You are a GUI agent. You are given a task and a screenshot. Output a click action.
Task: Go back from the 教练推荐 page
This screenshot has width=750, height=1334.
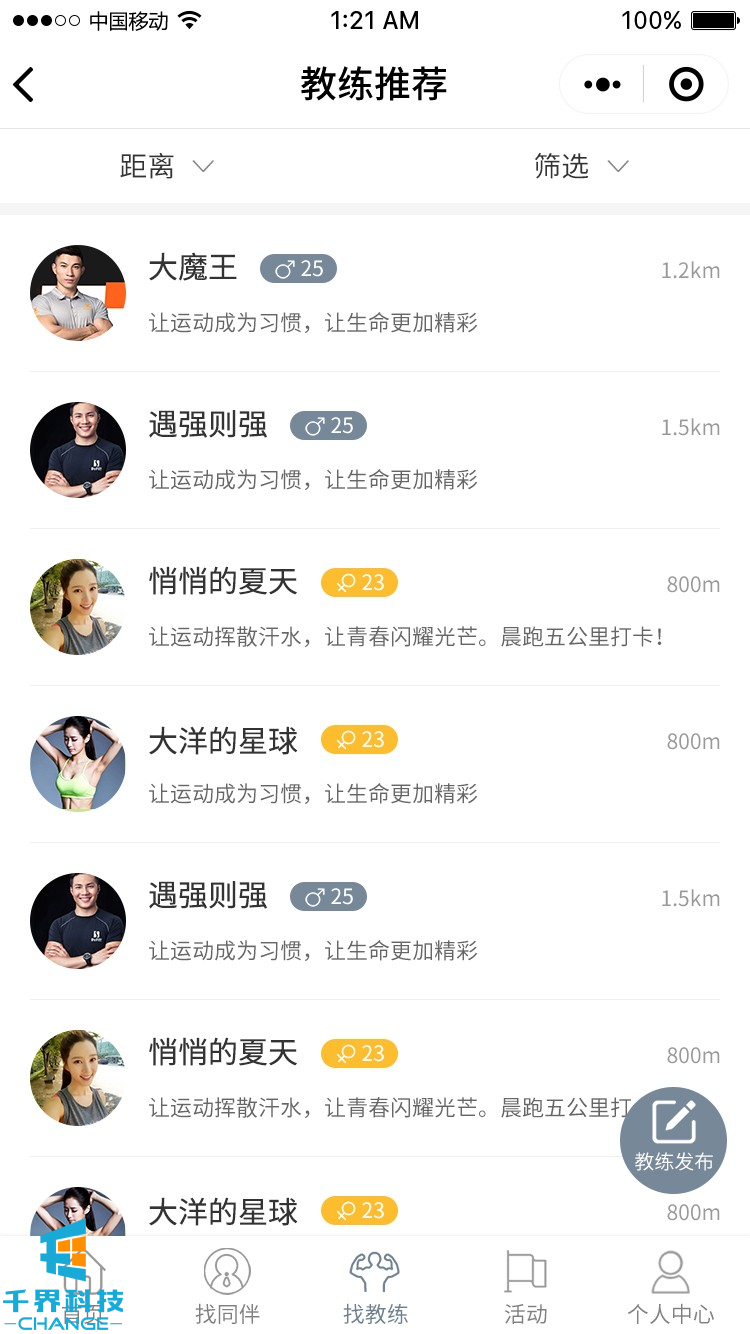coord(24,85)
